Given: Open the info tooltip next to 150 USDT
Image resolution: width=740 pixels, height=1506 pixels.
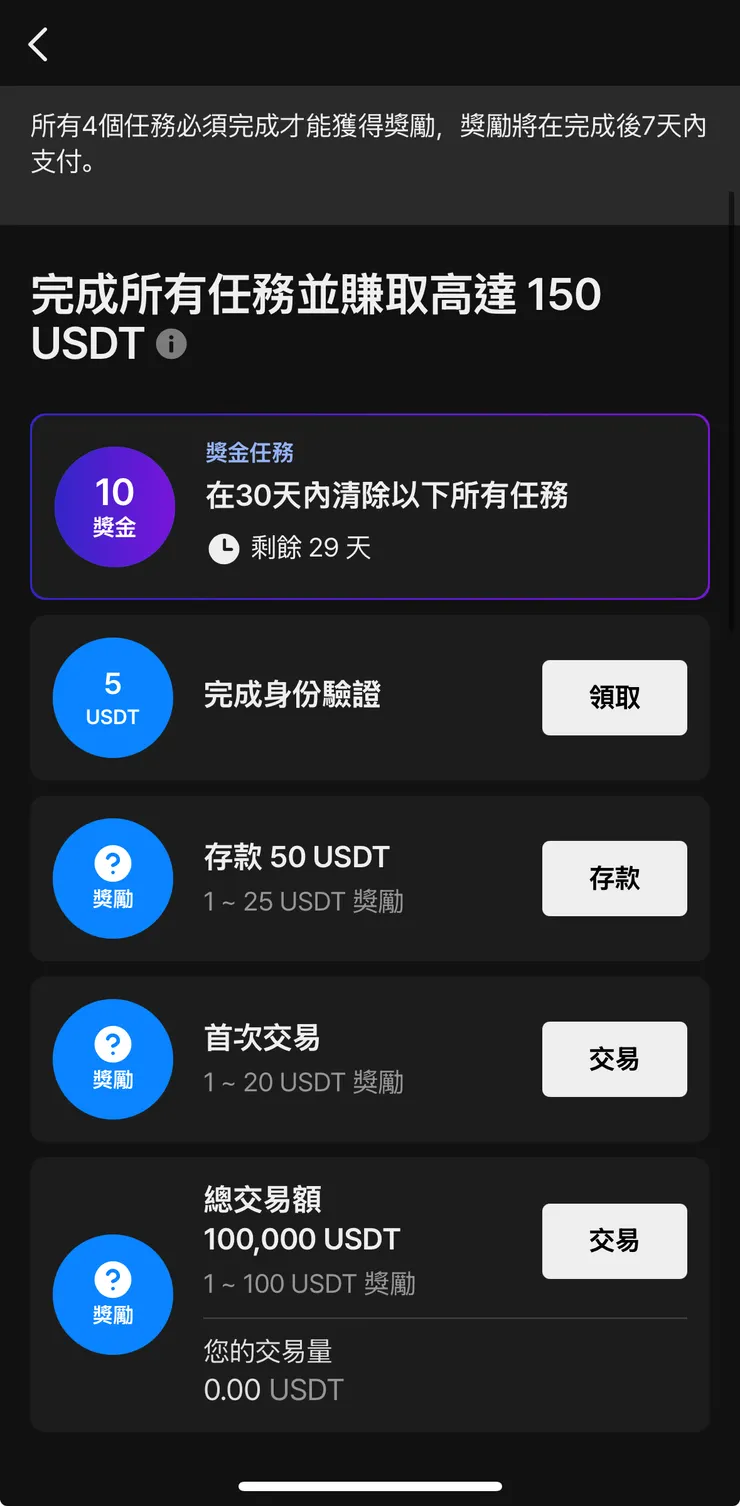Looking at the screenshot, I should pos(170,345).
